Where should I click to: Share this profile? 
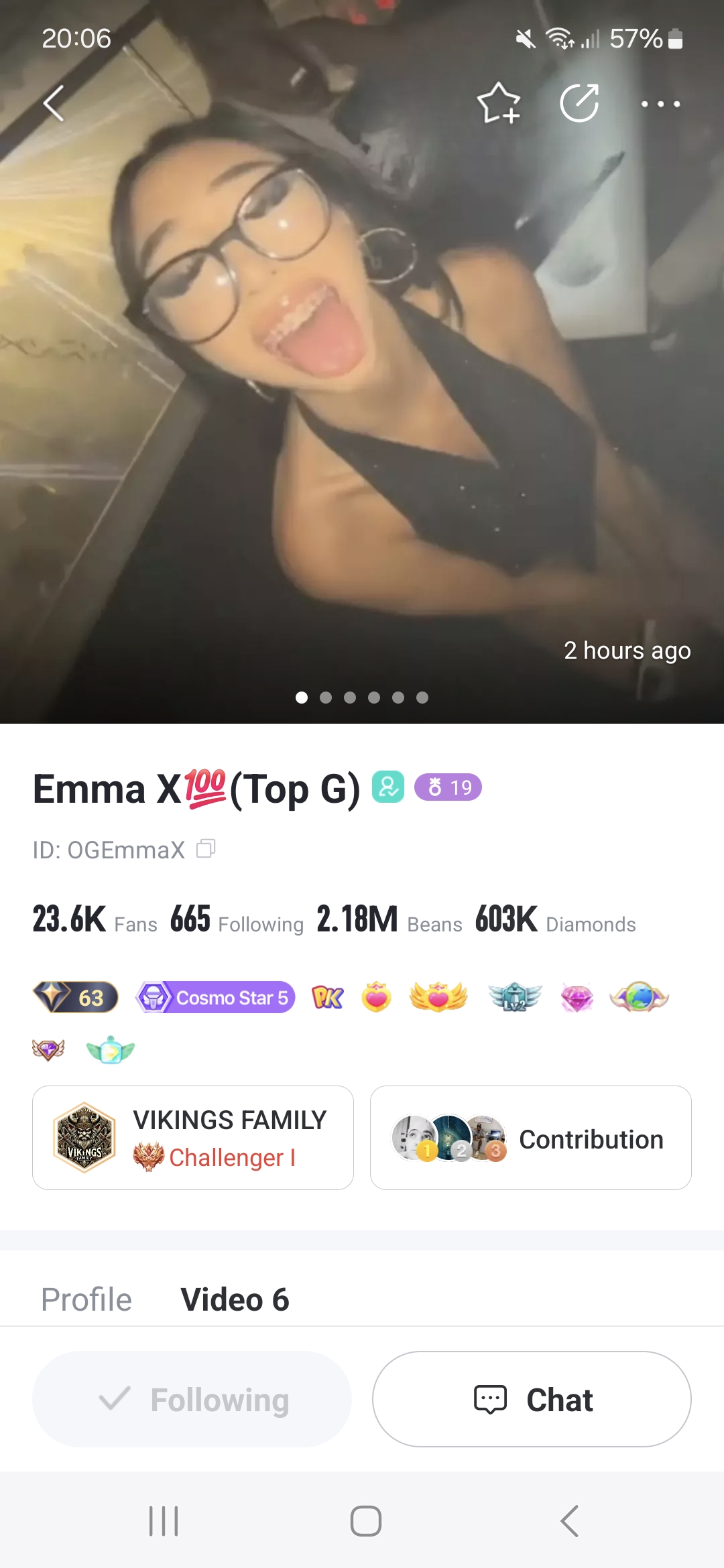click(579, 104)
